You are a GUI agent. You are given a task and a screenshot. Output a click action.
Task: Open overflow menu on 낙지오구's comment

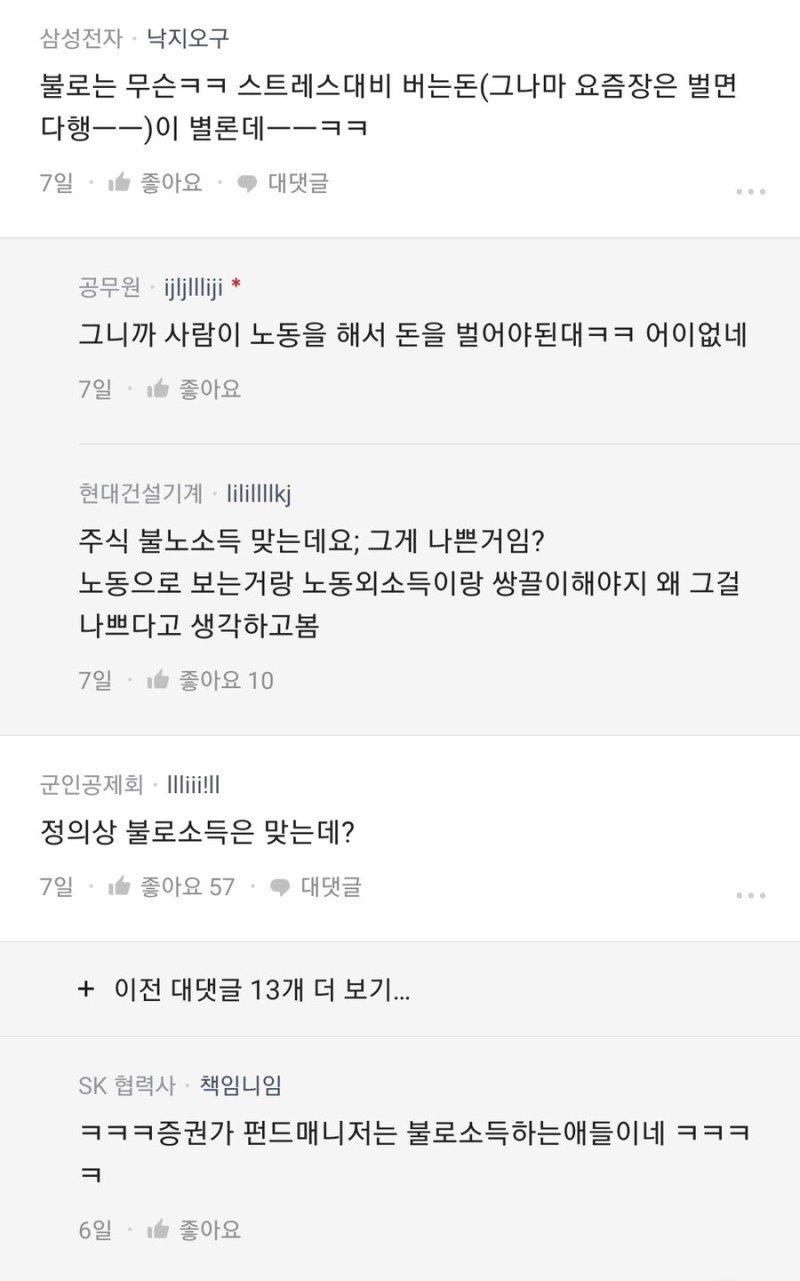(x=750, y=191)
